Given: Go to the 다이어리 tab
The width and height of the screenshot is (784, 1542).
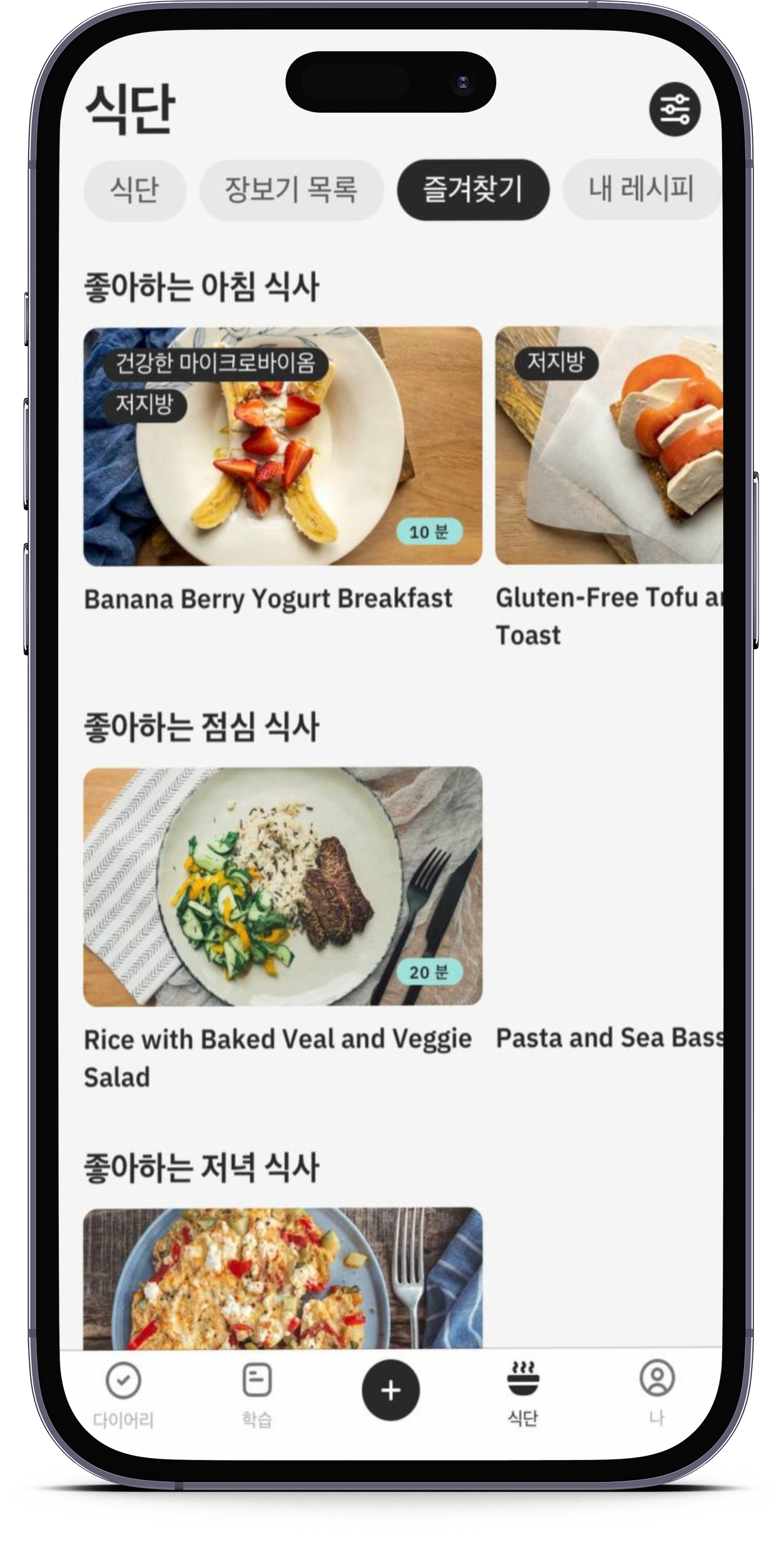Looking at the screenshot, I should click(123, 1394).
